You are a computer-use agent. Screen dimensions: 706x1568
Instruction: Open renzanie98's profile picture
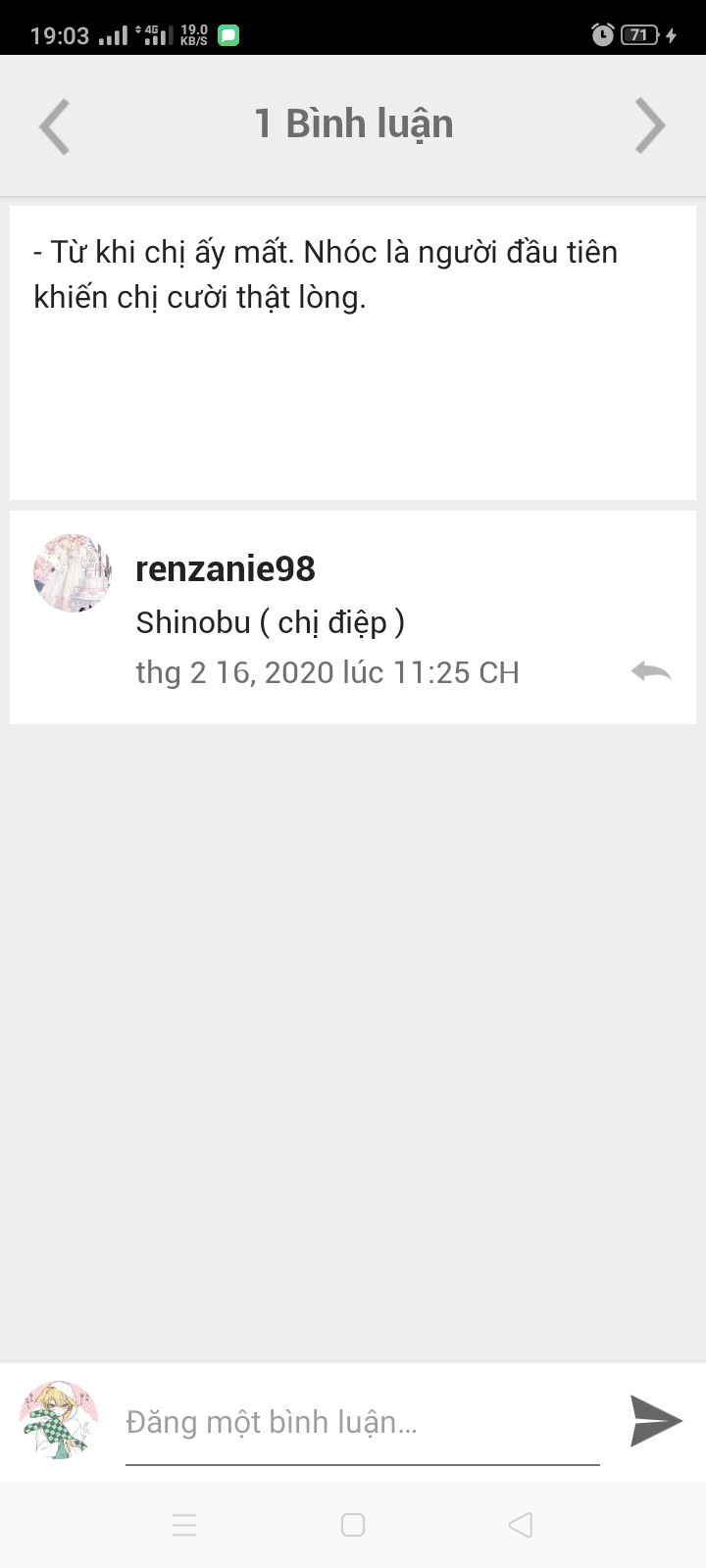point(73,573)
